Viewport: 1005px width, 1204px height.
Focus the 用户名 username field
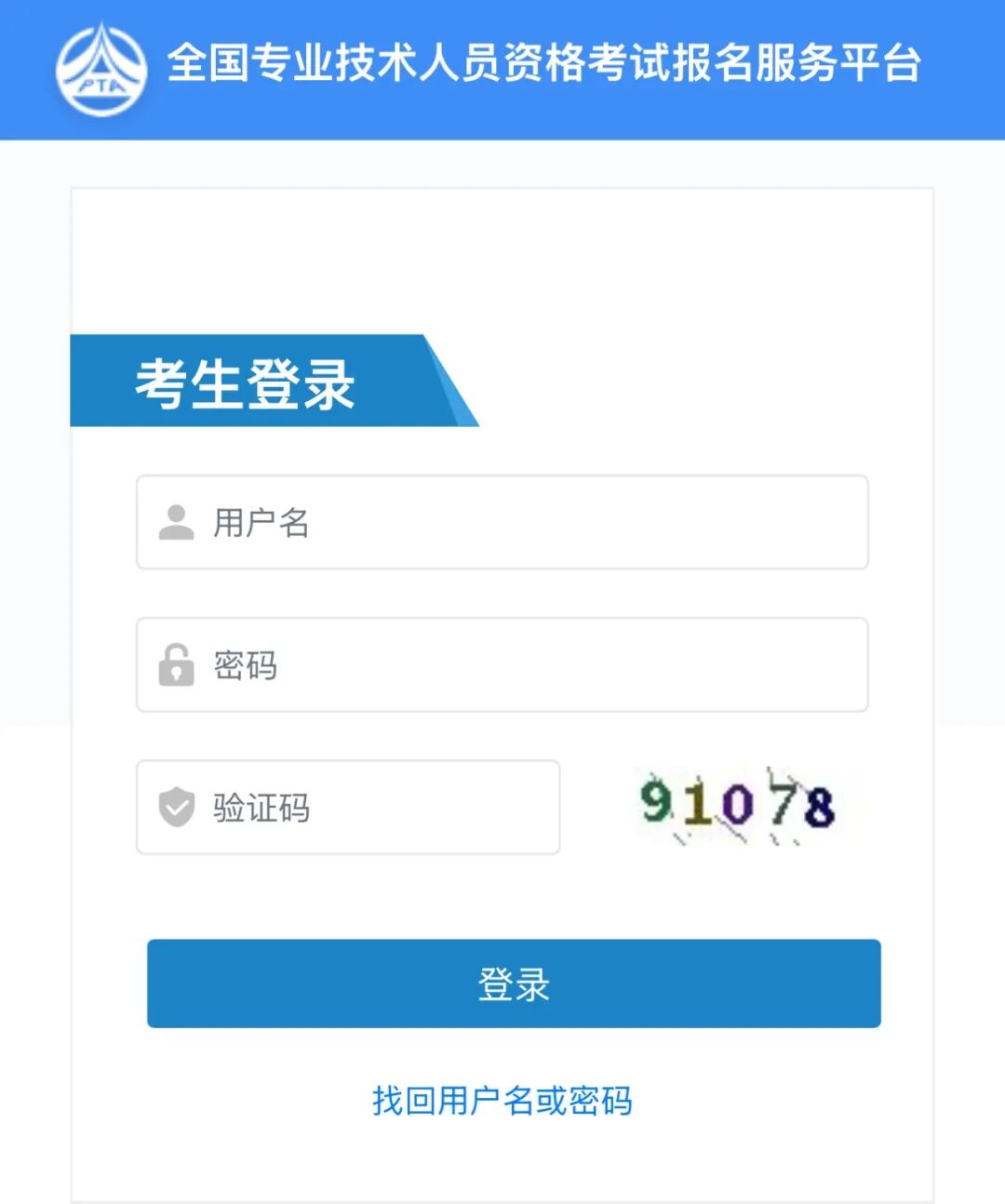pyautogui.click(x=502, y=522)
